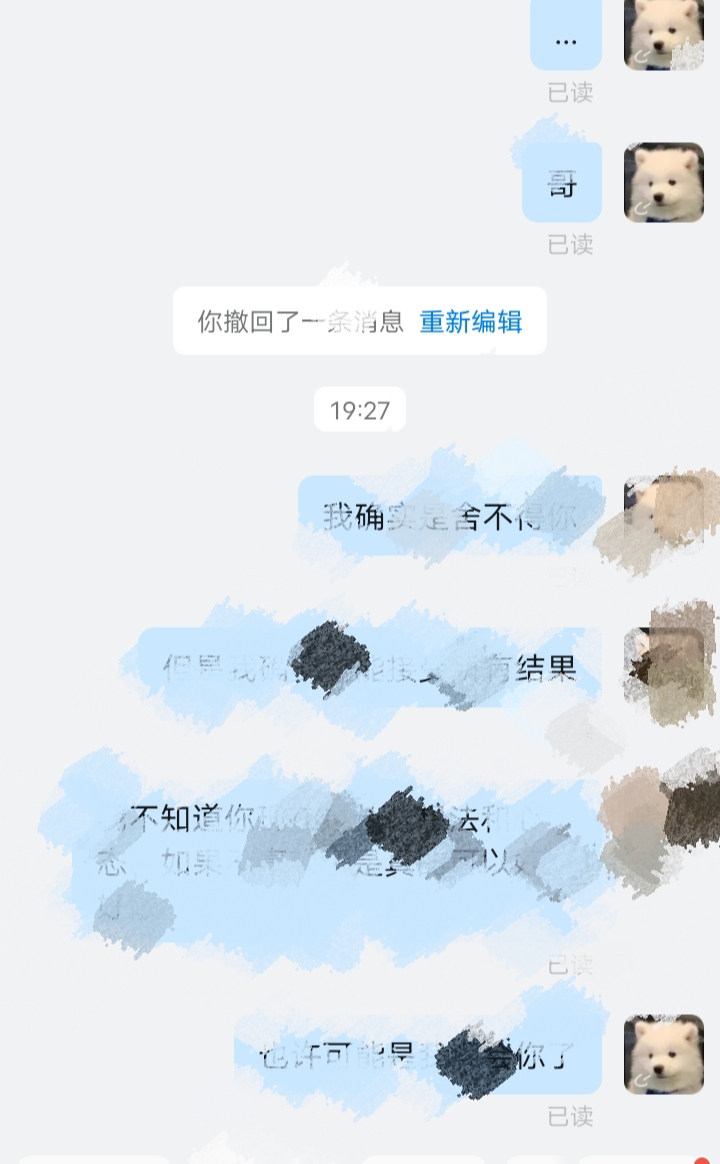Open the dog avatar beside the ... message
This screenshot has width=720, height=1164.
pyautogui.click(x=663, y=34)
